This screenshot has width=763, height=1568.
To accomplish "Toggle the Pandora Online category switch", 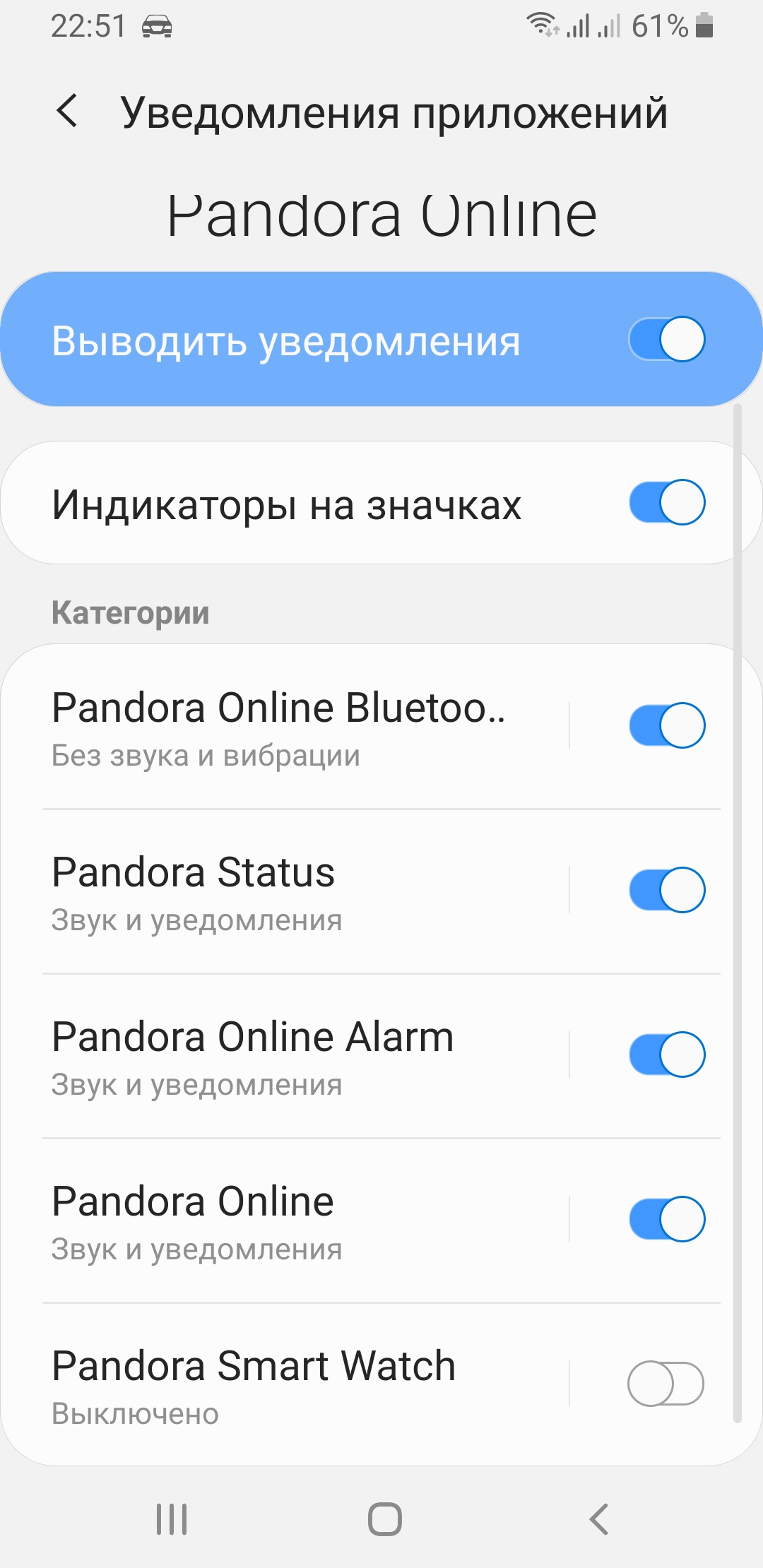I will pos(667,1219).
